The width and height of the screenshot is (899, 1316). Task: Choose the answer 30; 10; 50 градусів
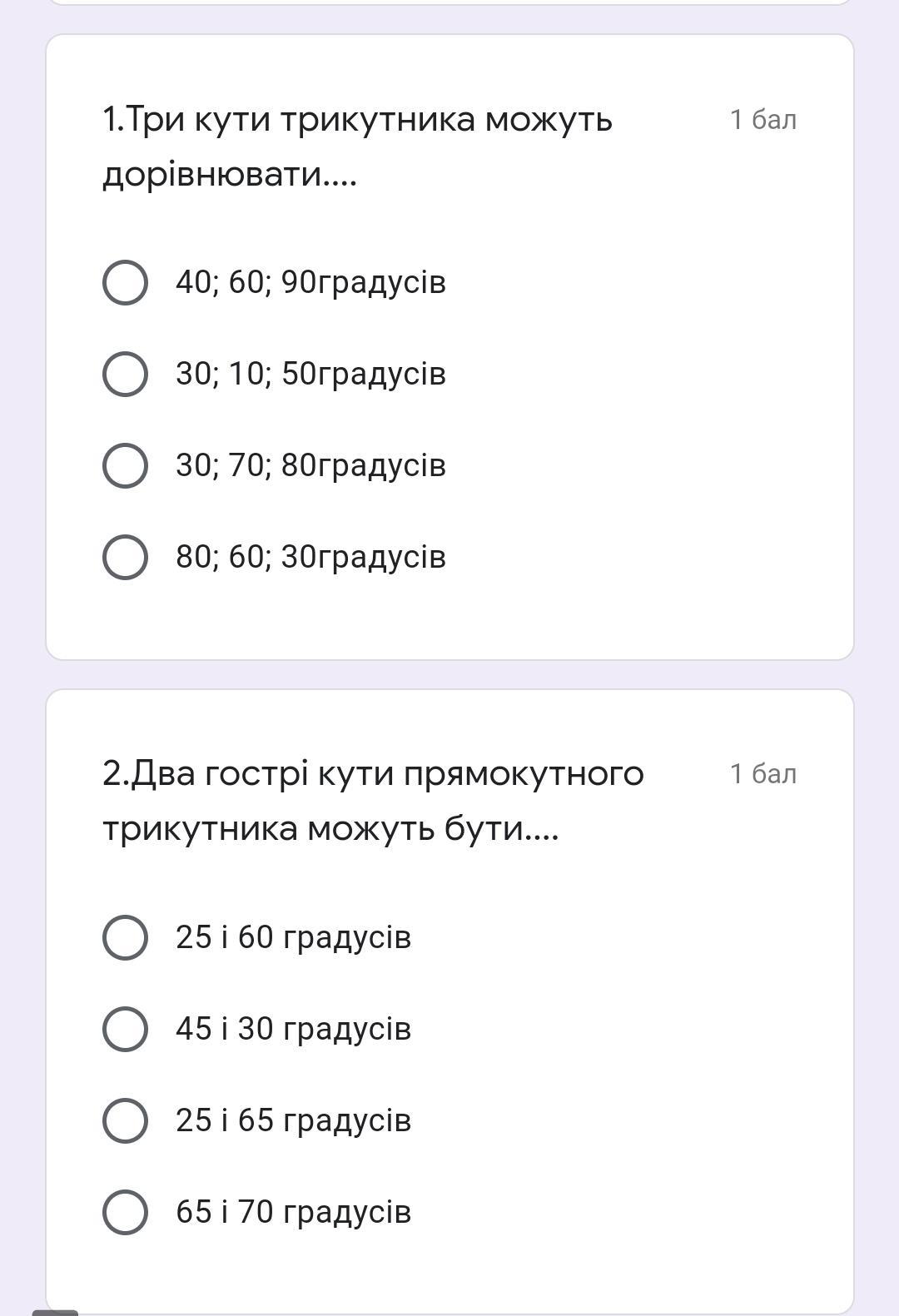pos(126,374)
